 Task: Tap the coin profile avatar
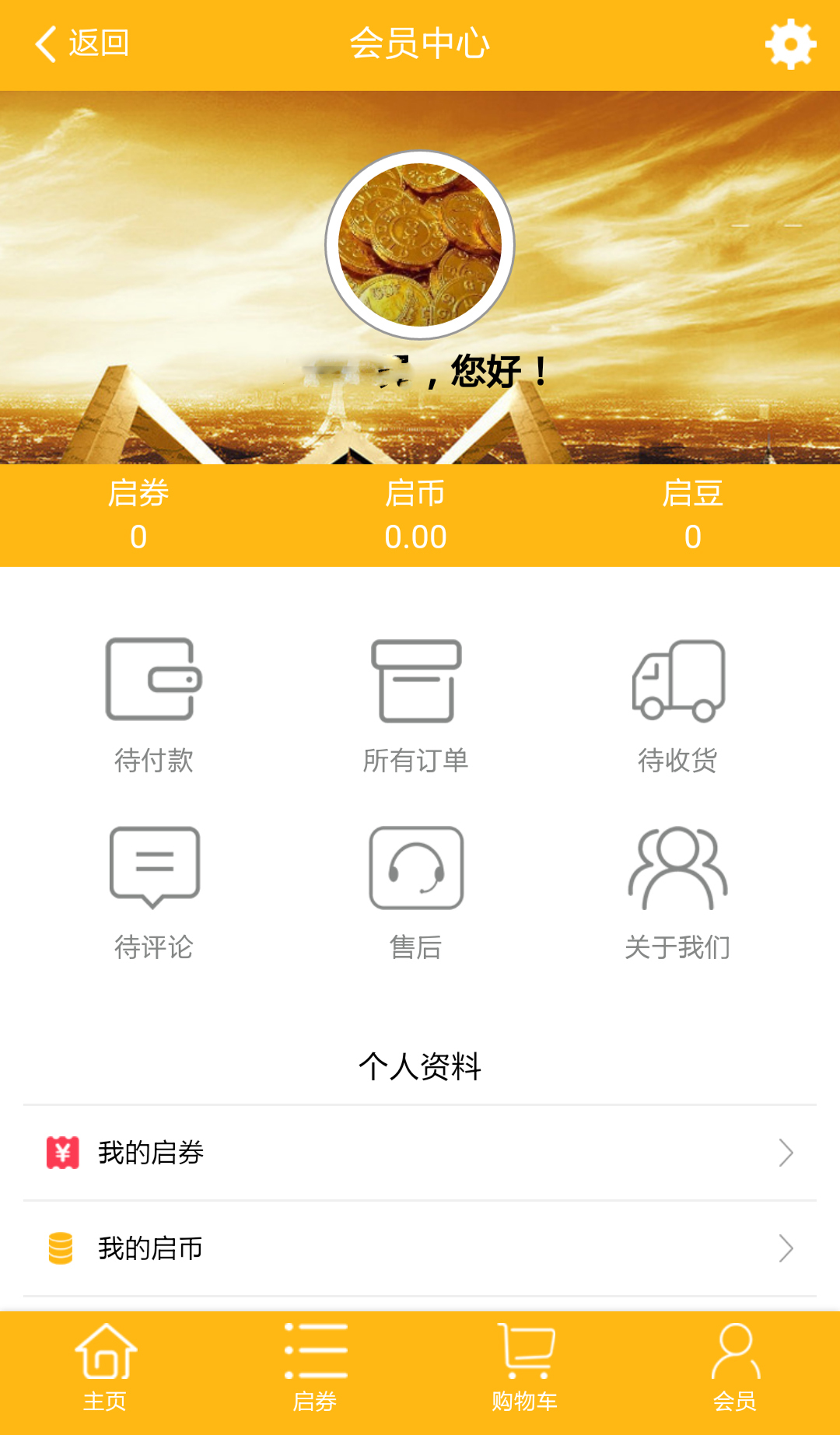coord(420,245)
